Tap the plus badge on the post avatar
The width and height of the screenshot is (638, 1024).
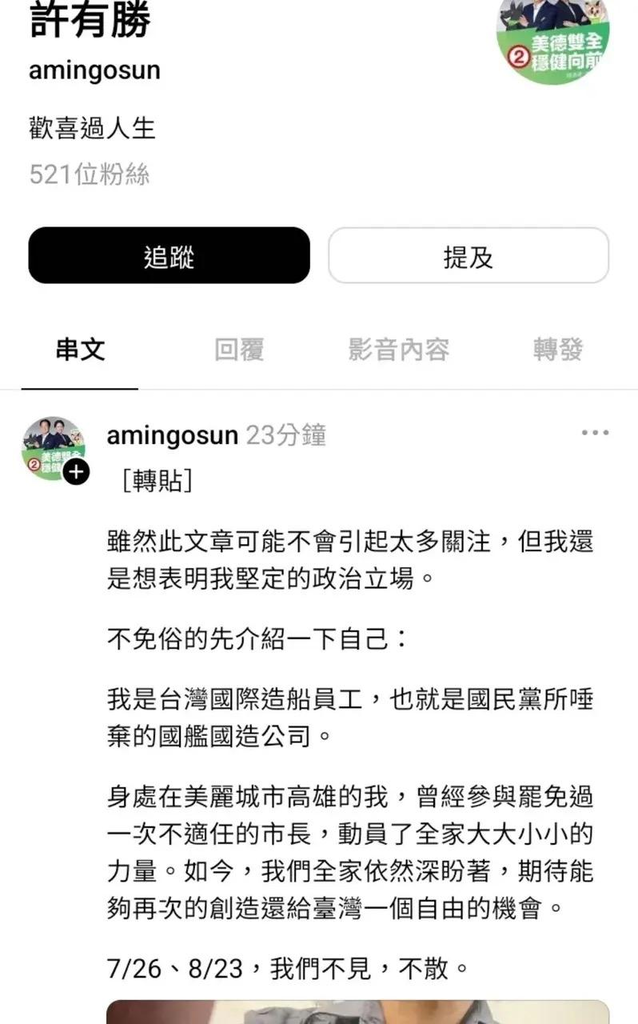click(77, 471)
